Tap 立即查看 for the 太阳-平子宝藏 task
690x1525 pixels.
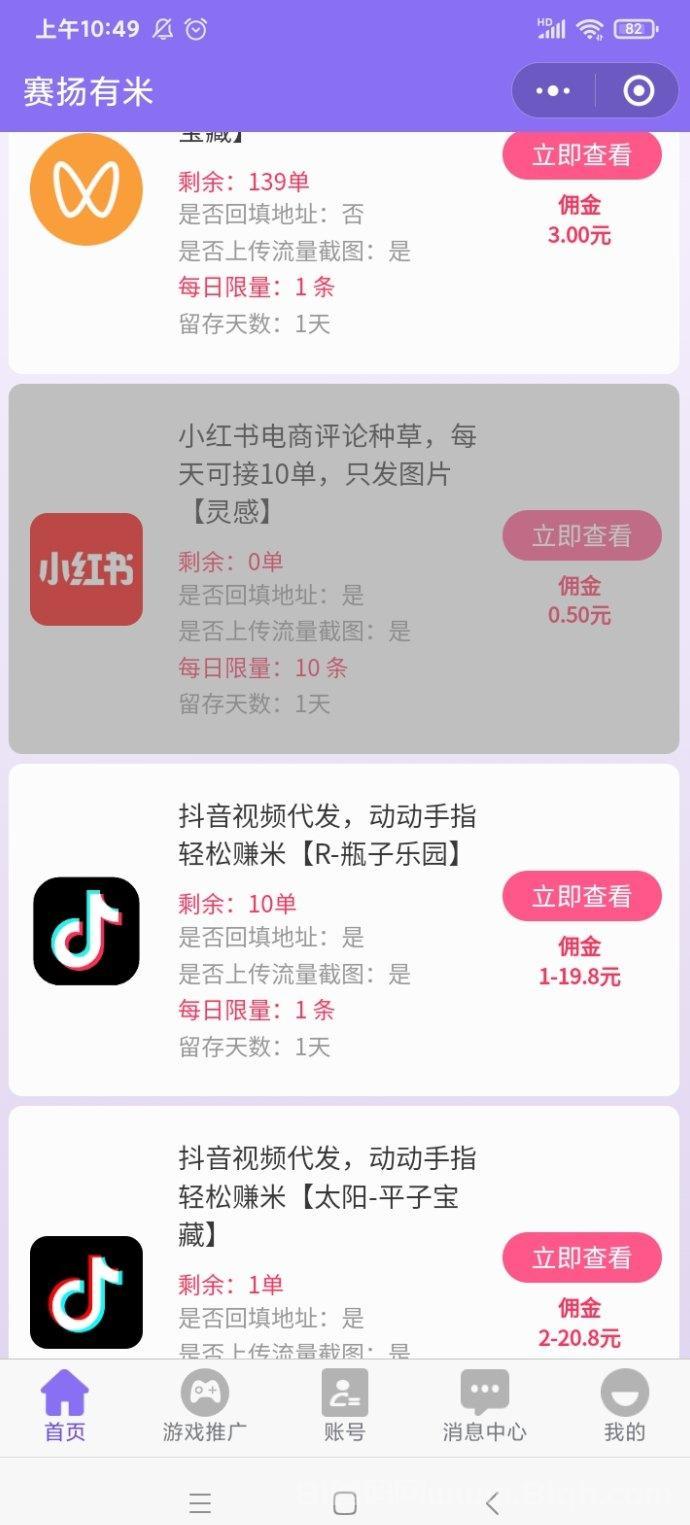[x=581, y=1257]
